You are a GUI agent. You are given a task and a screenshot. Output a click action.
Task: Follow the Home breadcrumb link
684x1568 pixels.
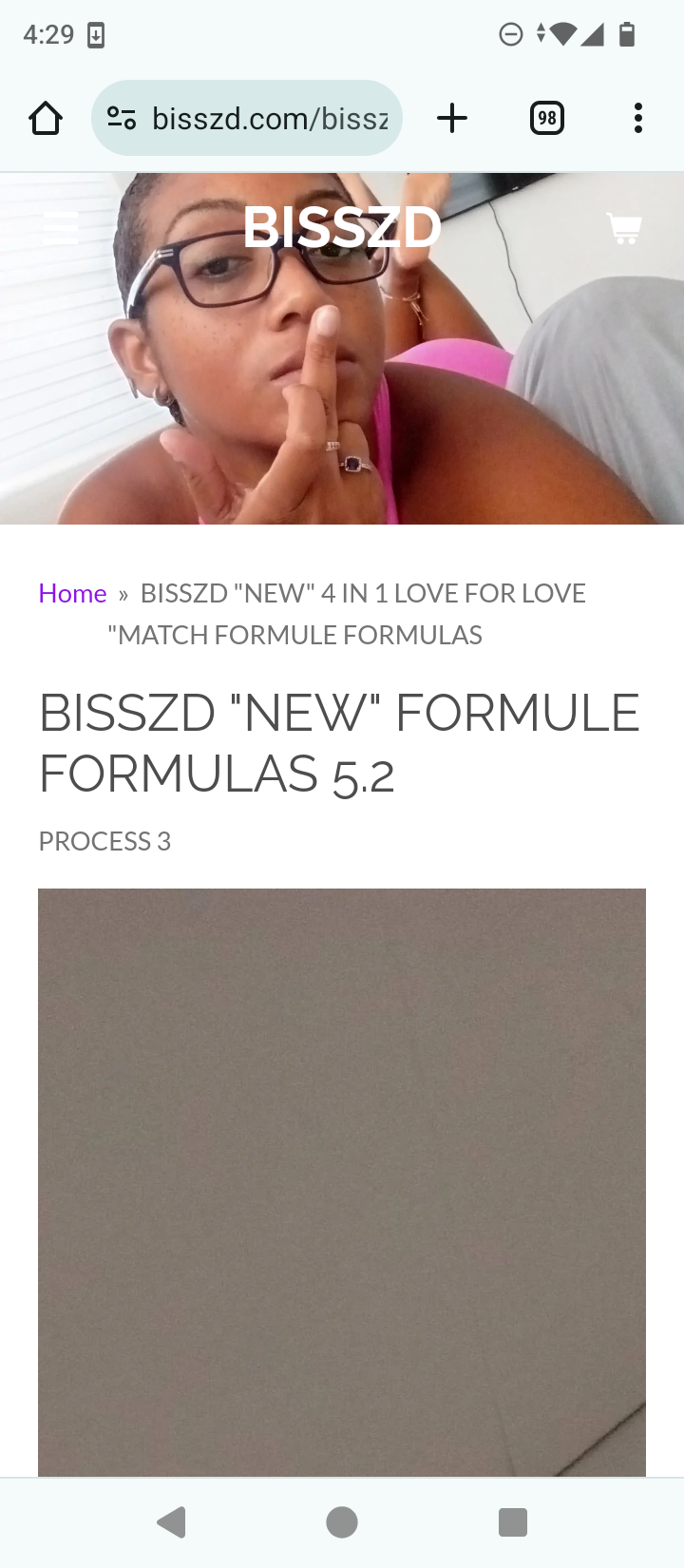[x=72, y=593]
